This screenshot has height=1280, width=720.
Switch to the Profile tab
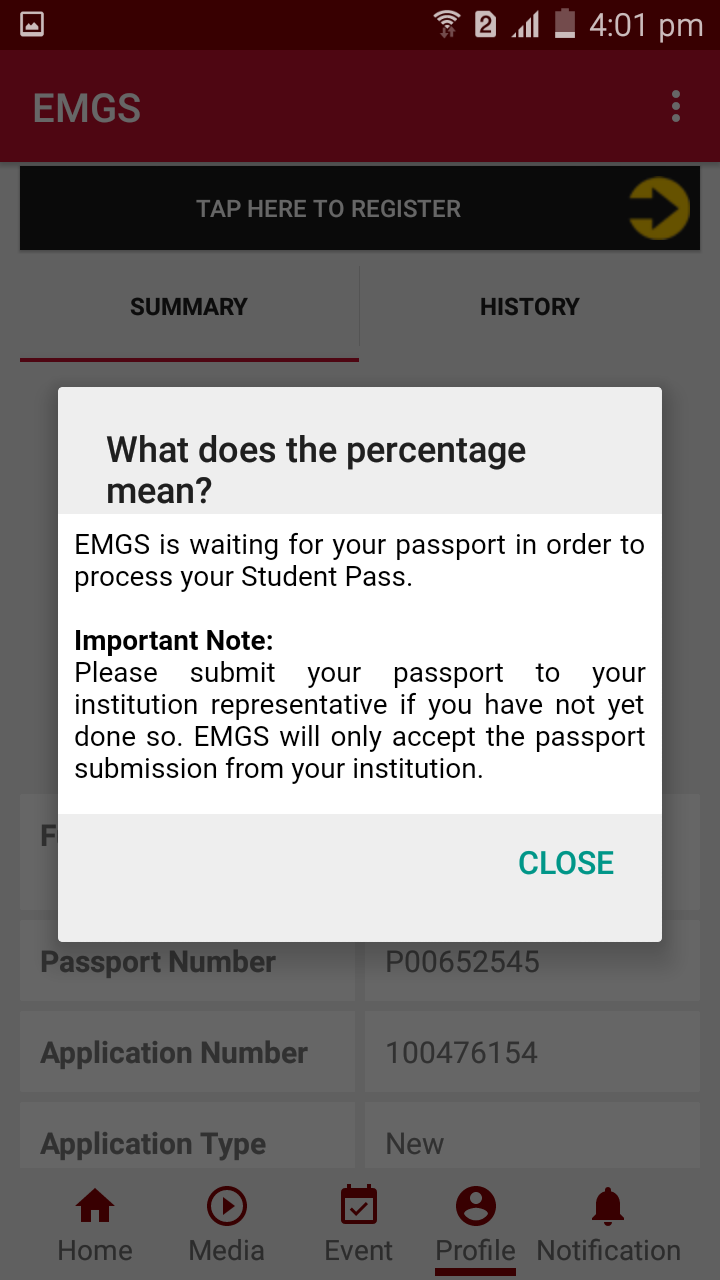pyautogui.click(x=475, y=1225)
